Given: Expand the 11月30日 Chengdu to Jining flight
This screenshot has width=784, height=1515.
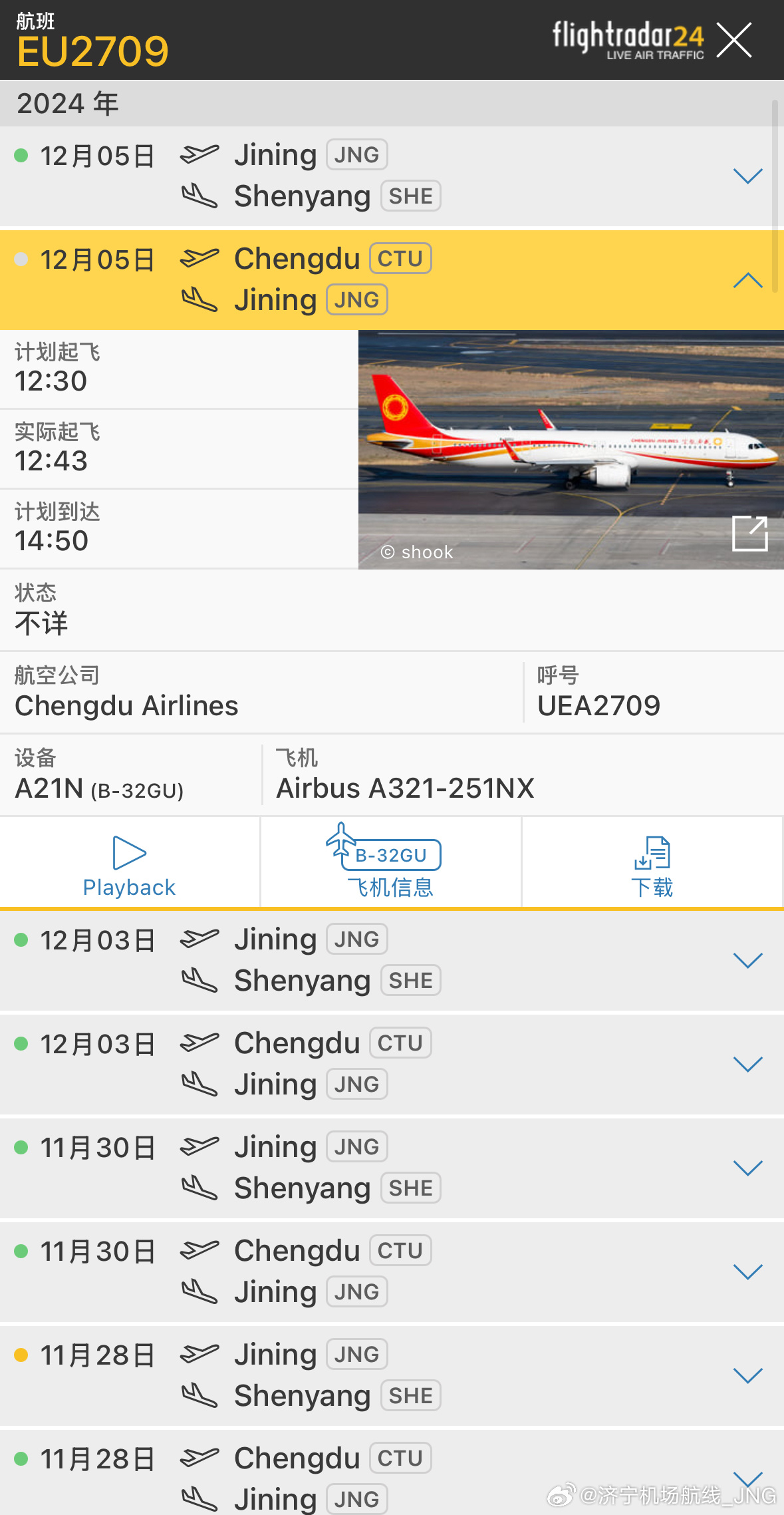Looking at the screenshot, I should [747, 1272].
